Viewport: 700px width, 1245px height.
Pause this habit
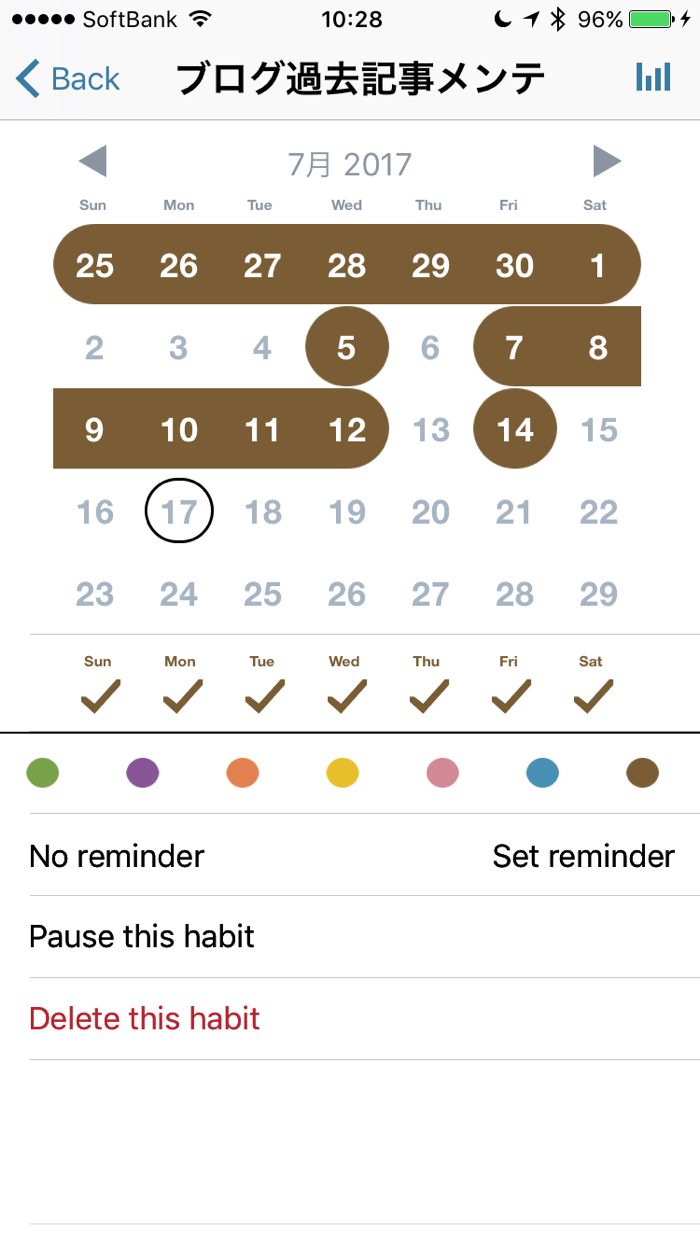pyautogui.click(x=142, y=937)
